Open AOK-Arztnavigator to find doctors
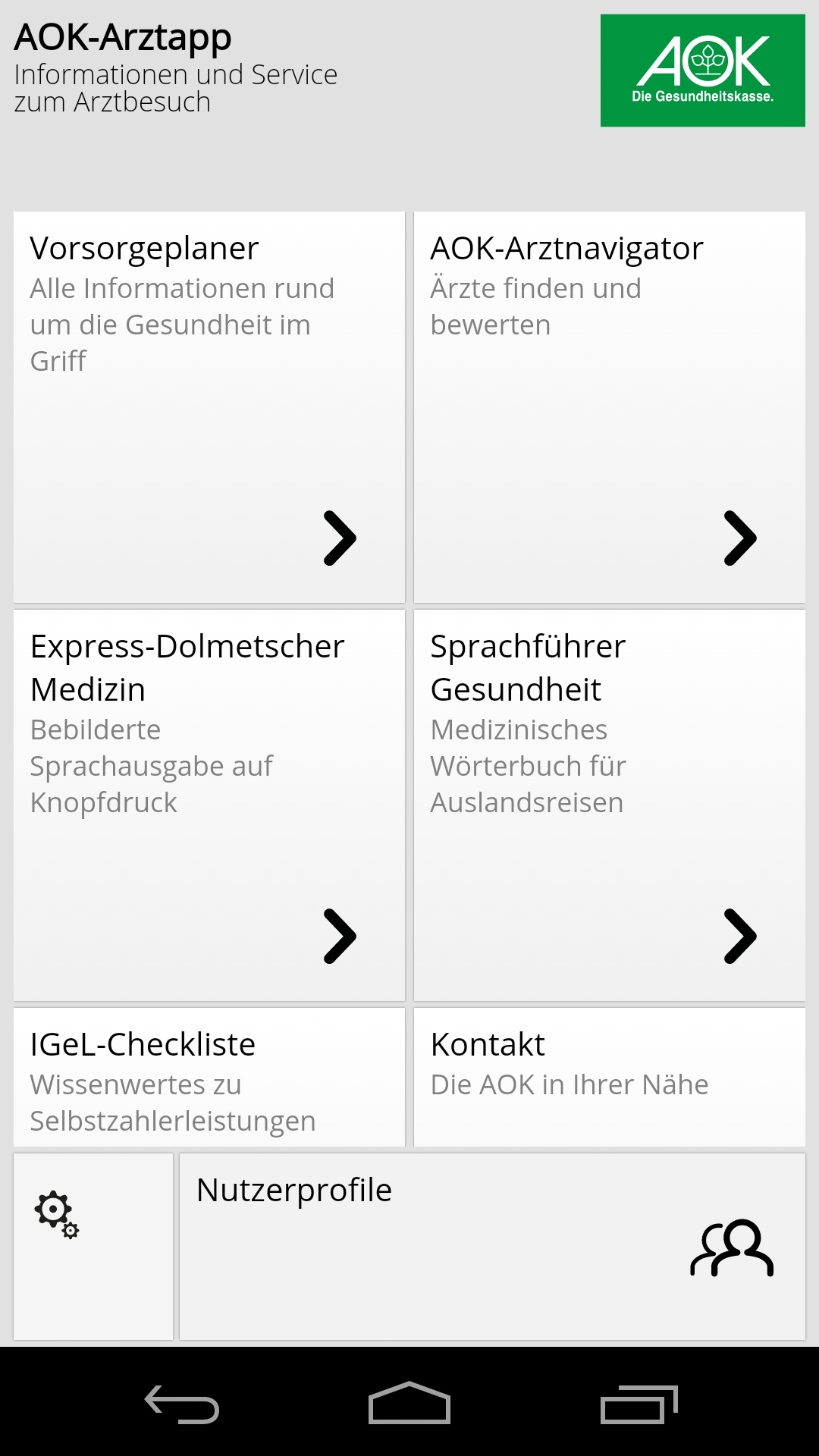Screen dimensions: 819x1456 610,407
